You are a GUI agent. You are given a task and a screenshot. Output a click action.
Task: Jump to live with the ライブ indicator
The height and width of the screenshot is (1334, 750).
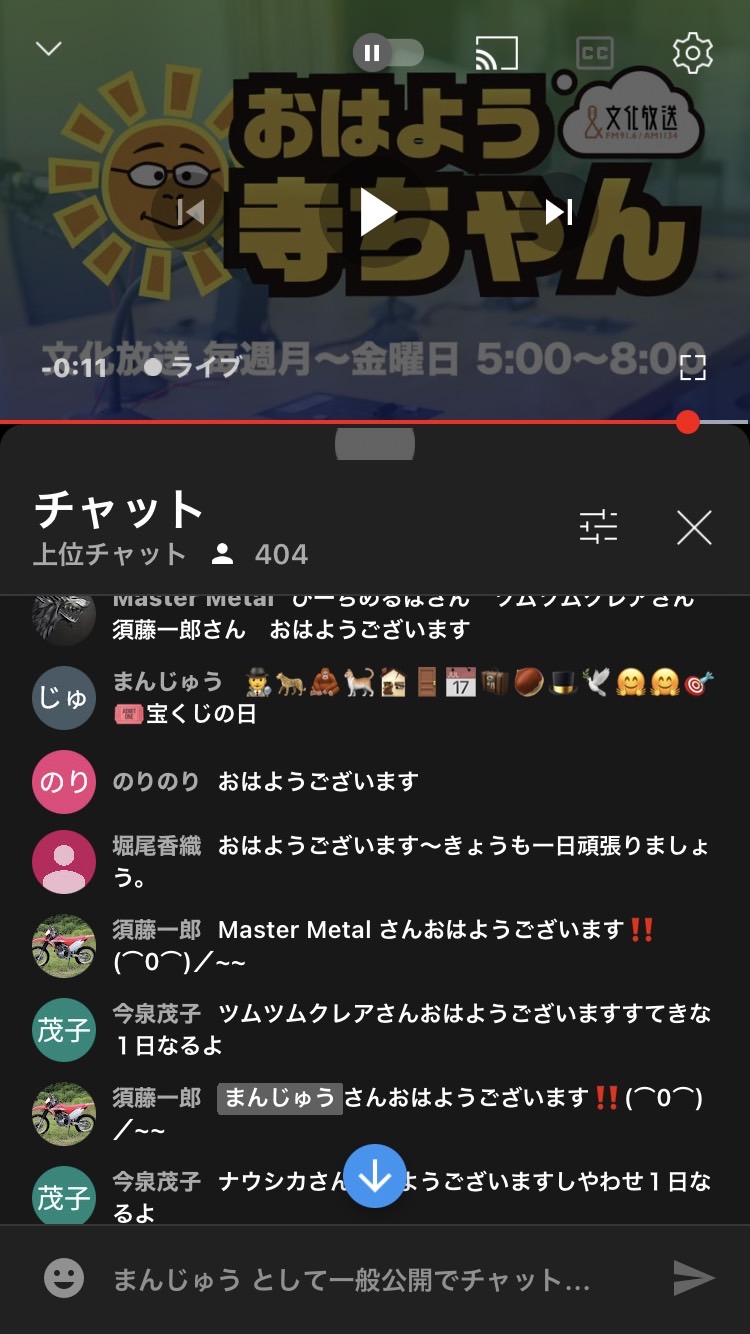(193, 367)
